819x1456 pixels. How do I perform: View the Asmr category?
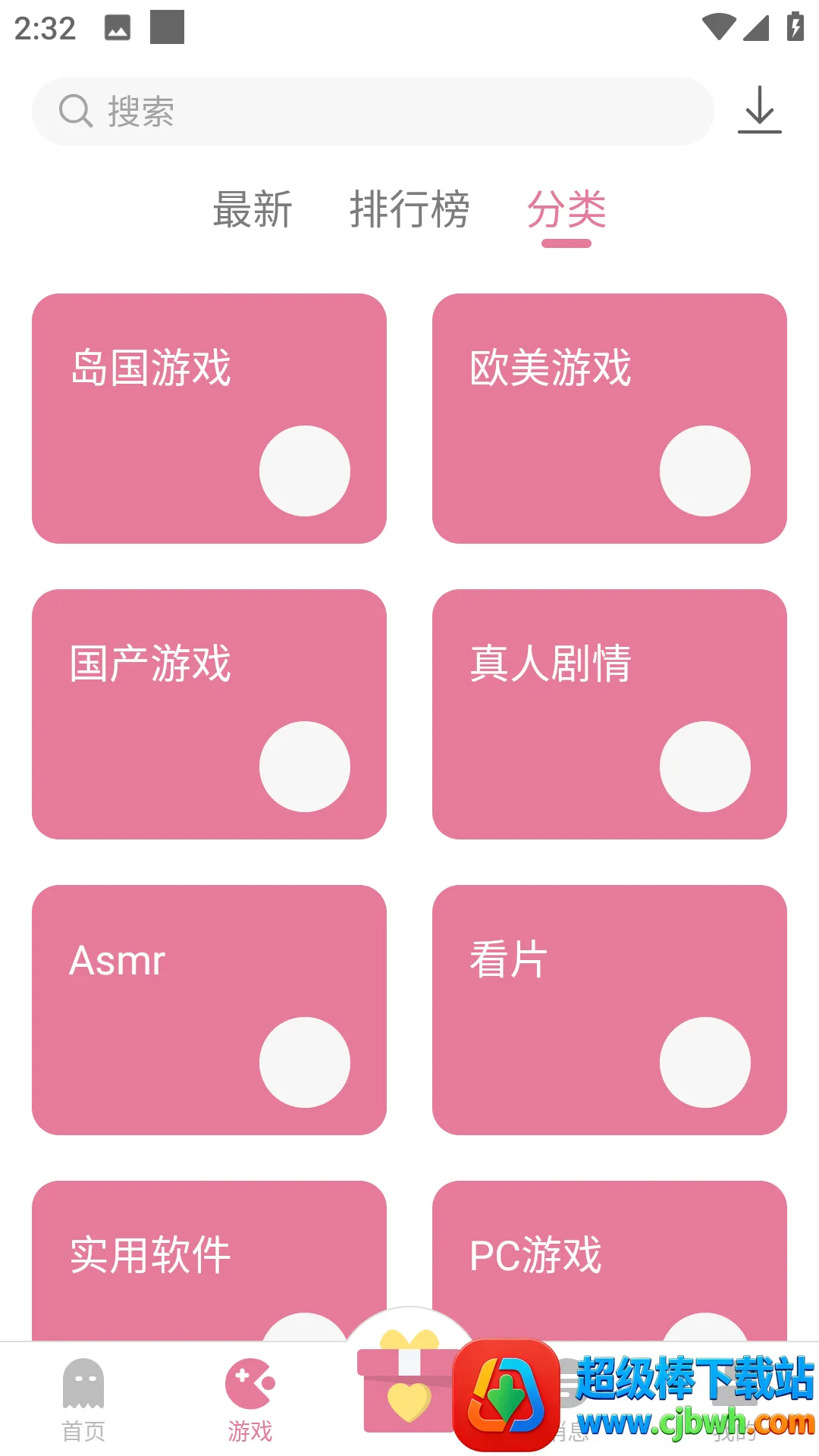209,1010
